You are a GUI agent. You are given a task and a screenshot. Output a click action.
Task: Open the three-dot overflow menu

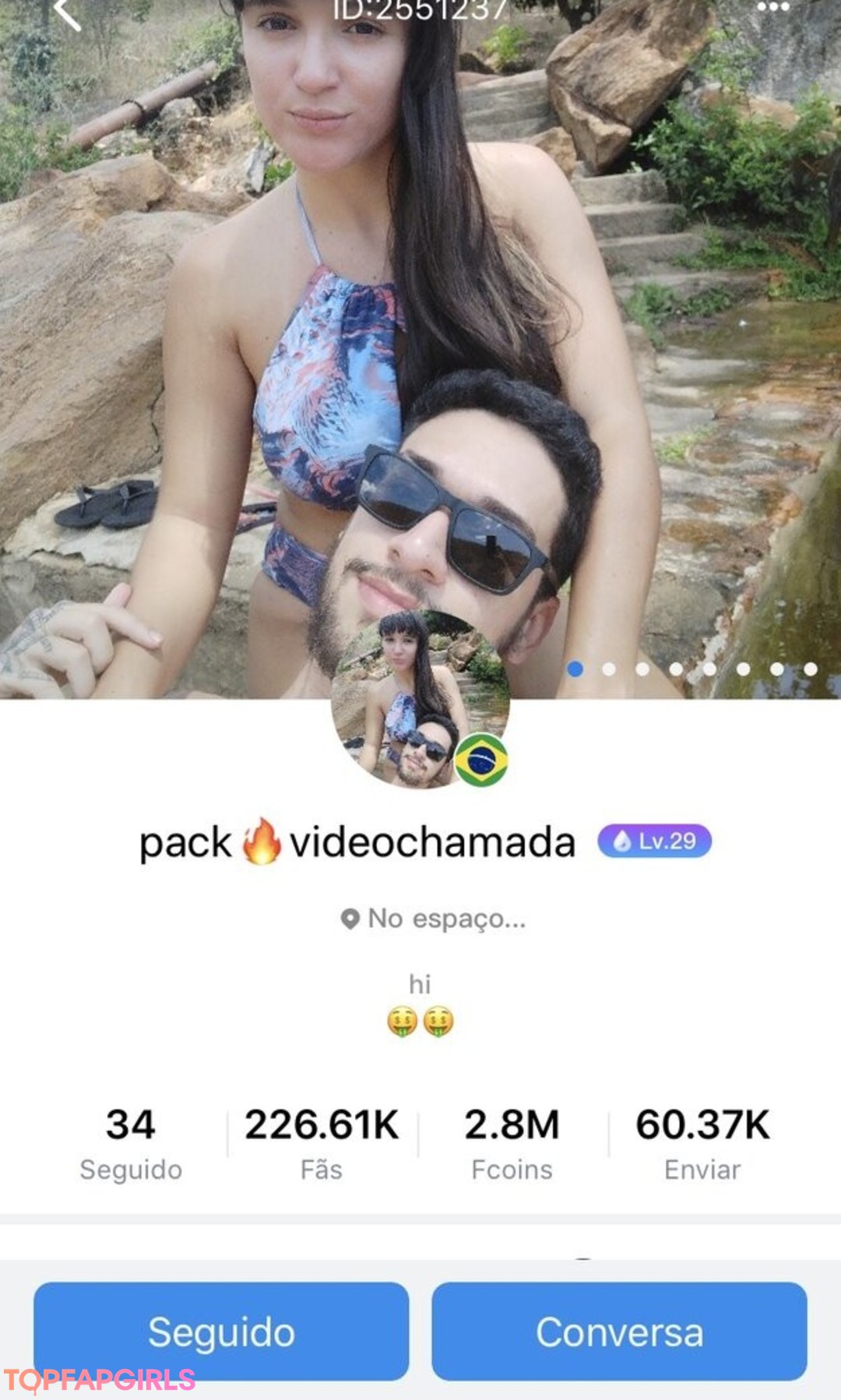click(772, 8)
